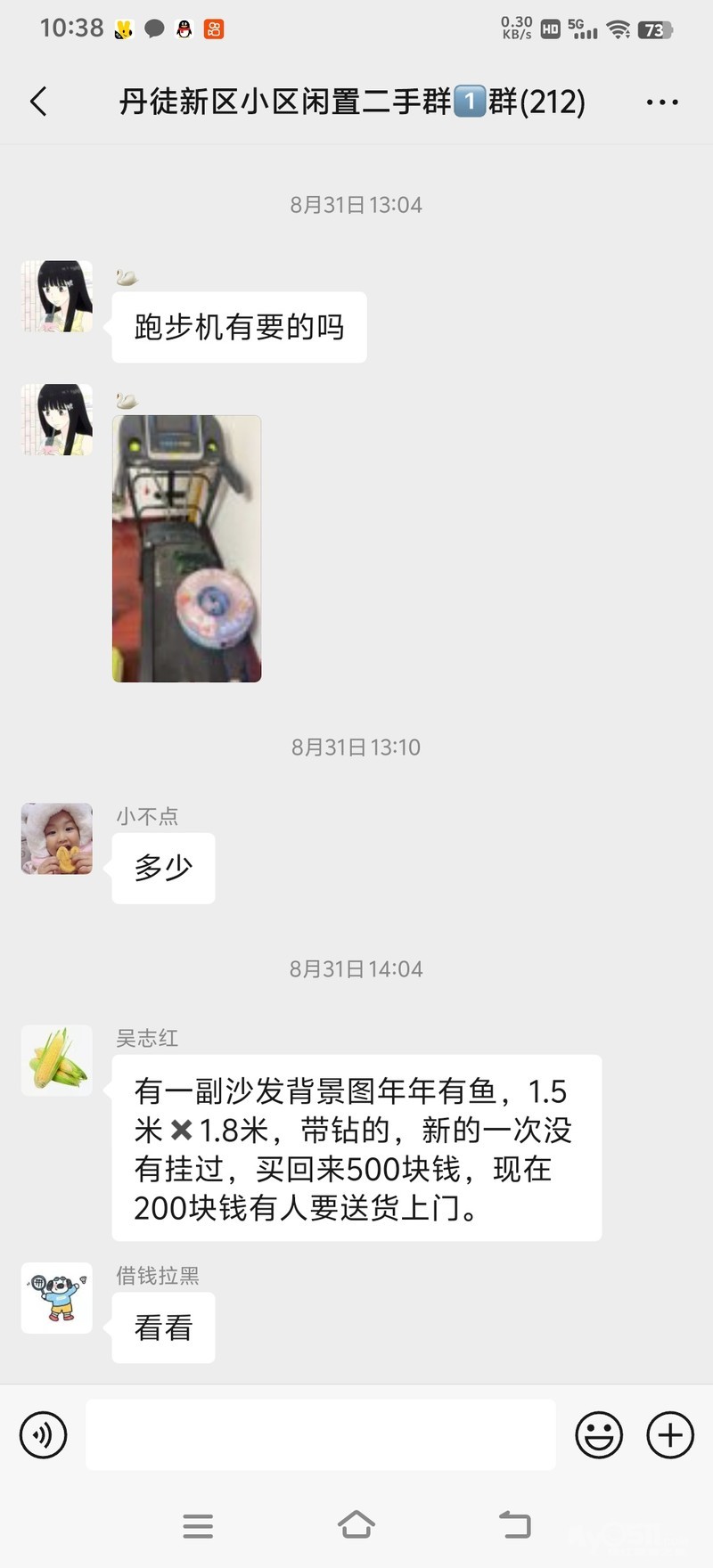The height and width of the screenshot is (1568, 713).
Task: Open 吴志红's corn avatar profile
Action: click(57, 1059)
